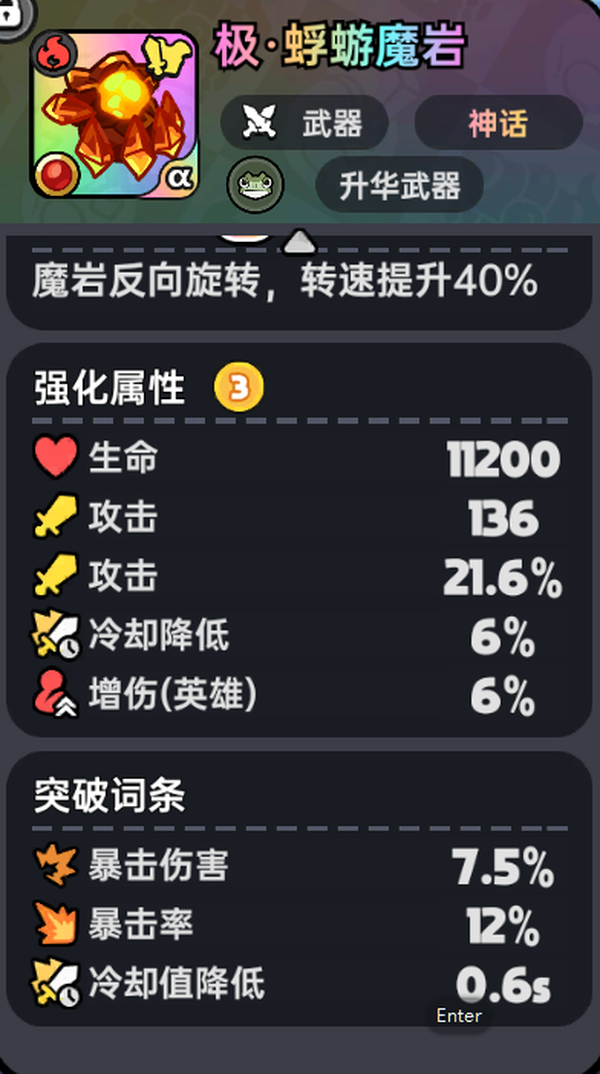Tap the frog icon beside 升华武器

(255, 185)
